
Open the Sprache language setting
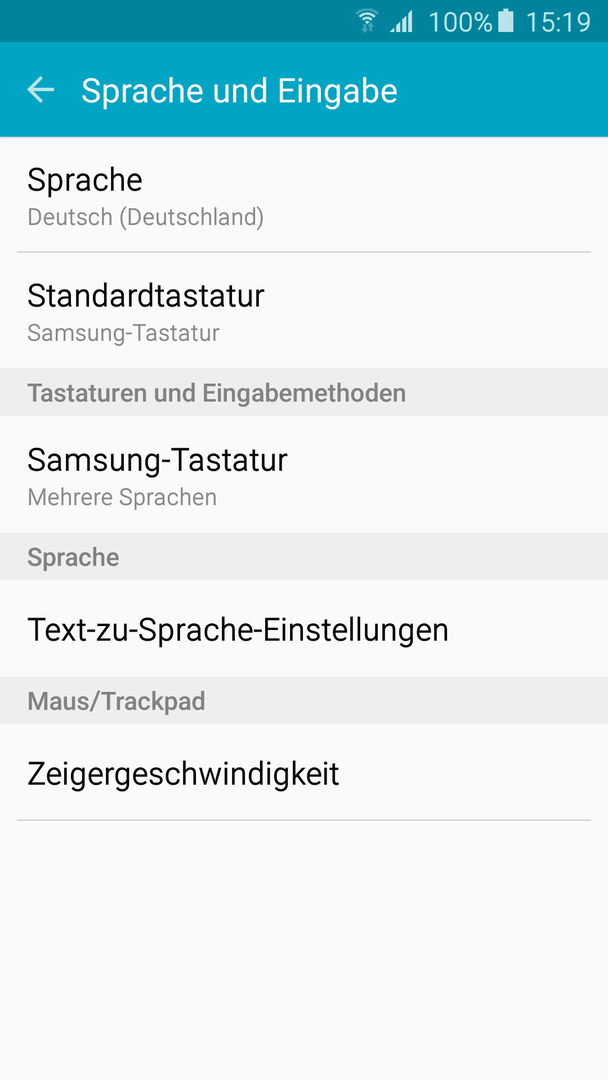304,195
